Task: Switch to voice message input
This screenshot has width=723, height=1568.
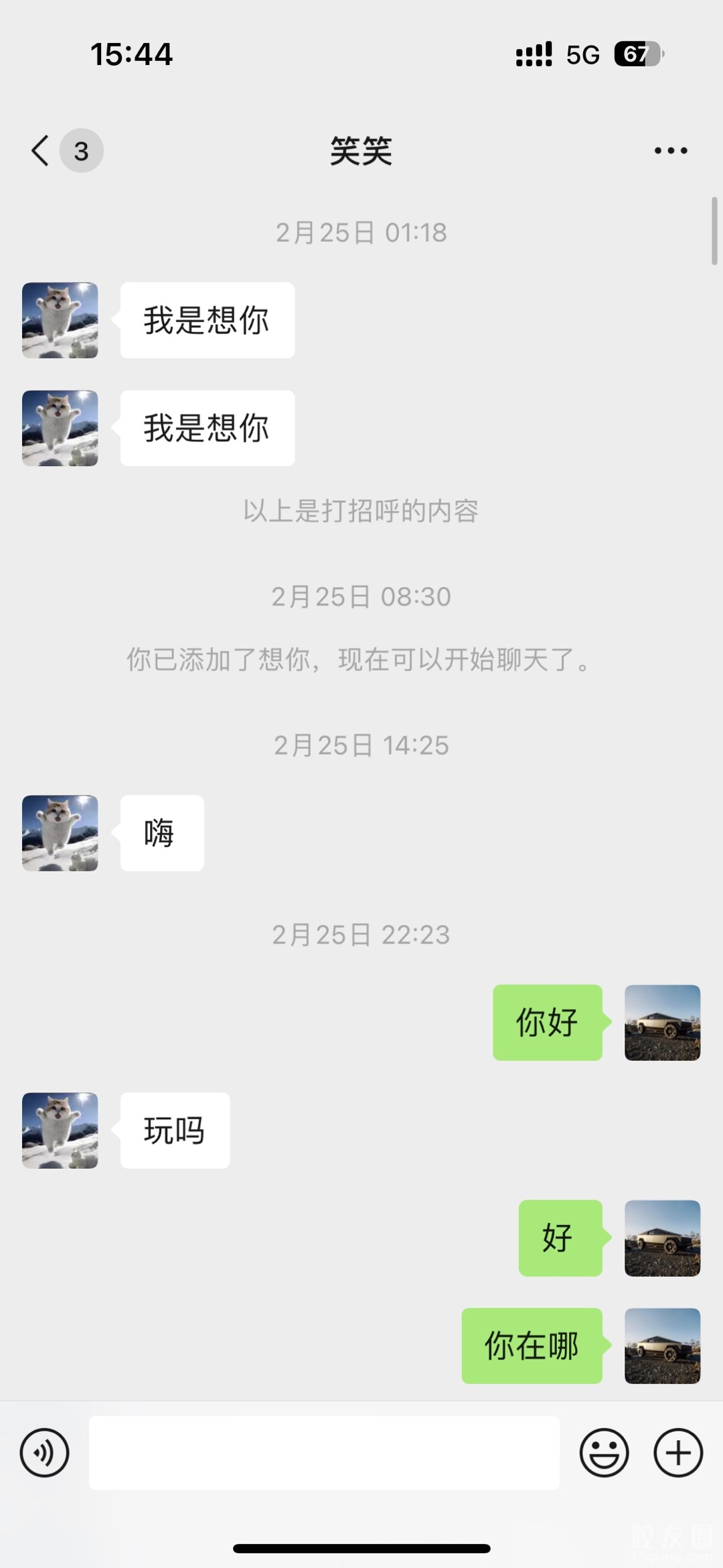Action: [x=44, y=1453]
